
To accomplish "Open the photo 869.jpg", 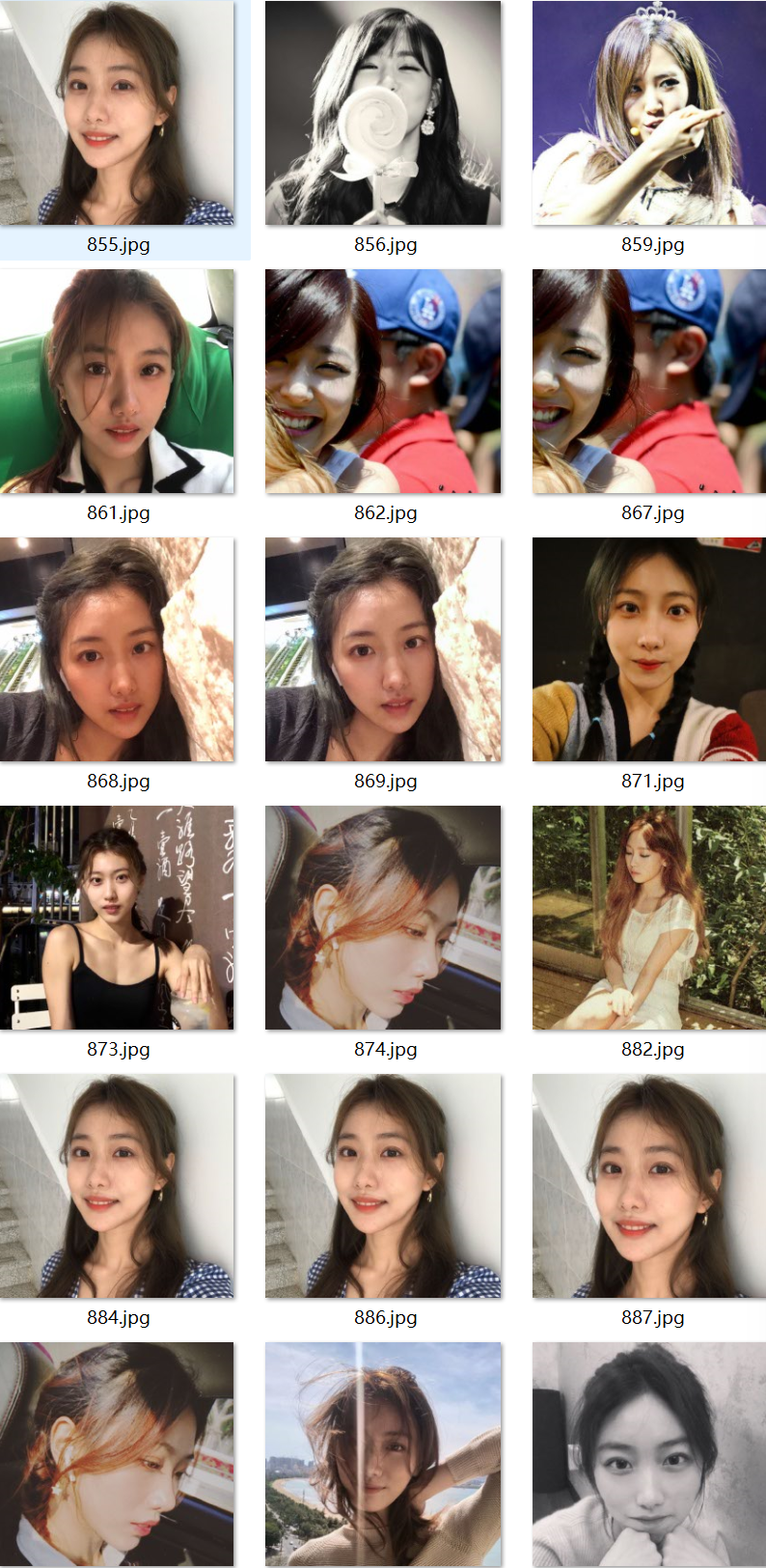I will (x=383, y=649).
